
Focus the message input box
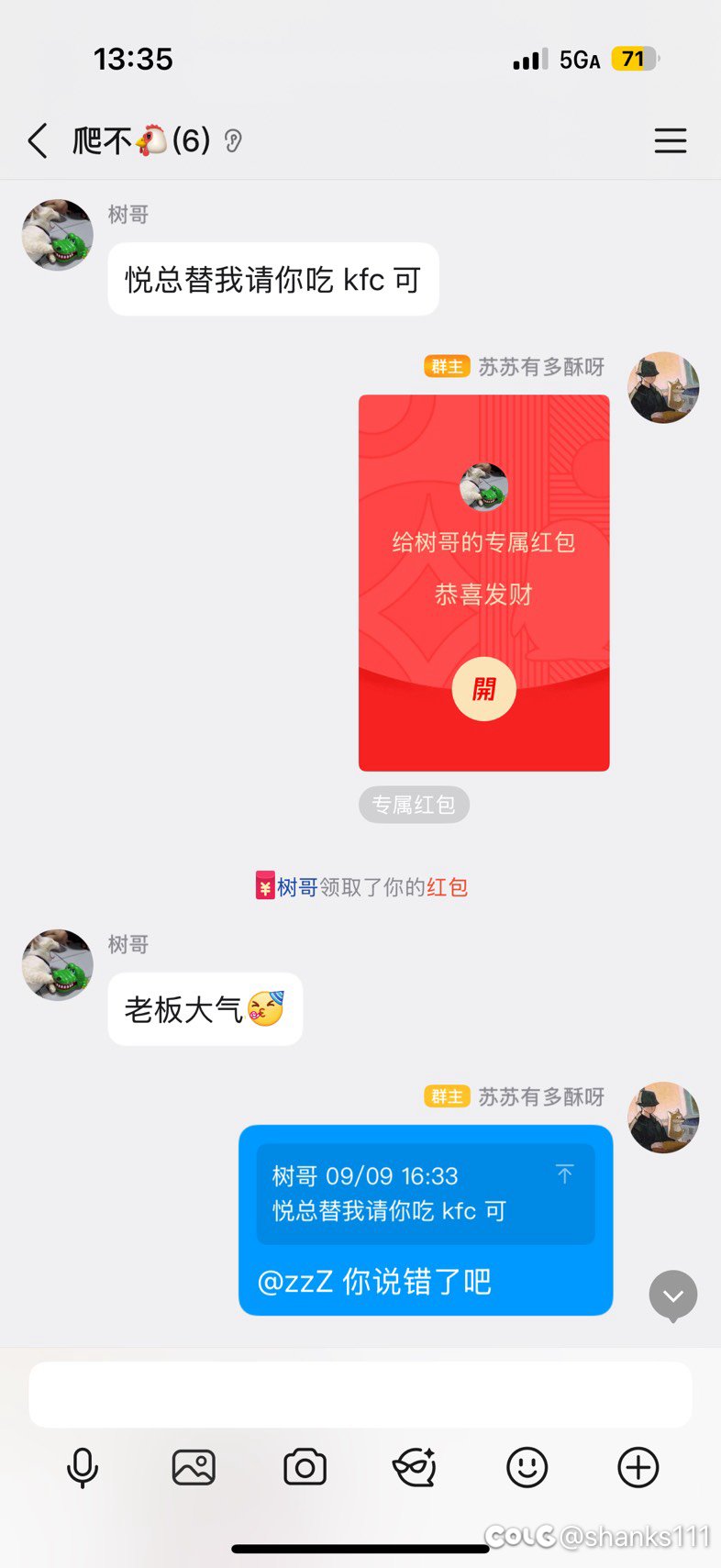[360, 1394]
